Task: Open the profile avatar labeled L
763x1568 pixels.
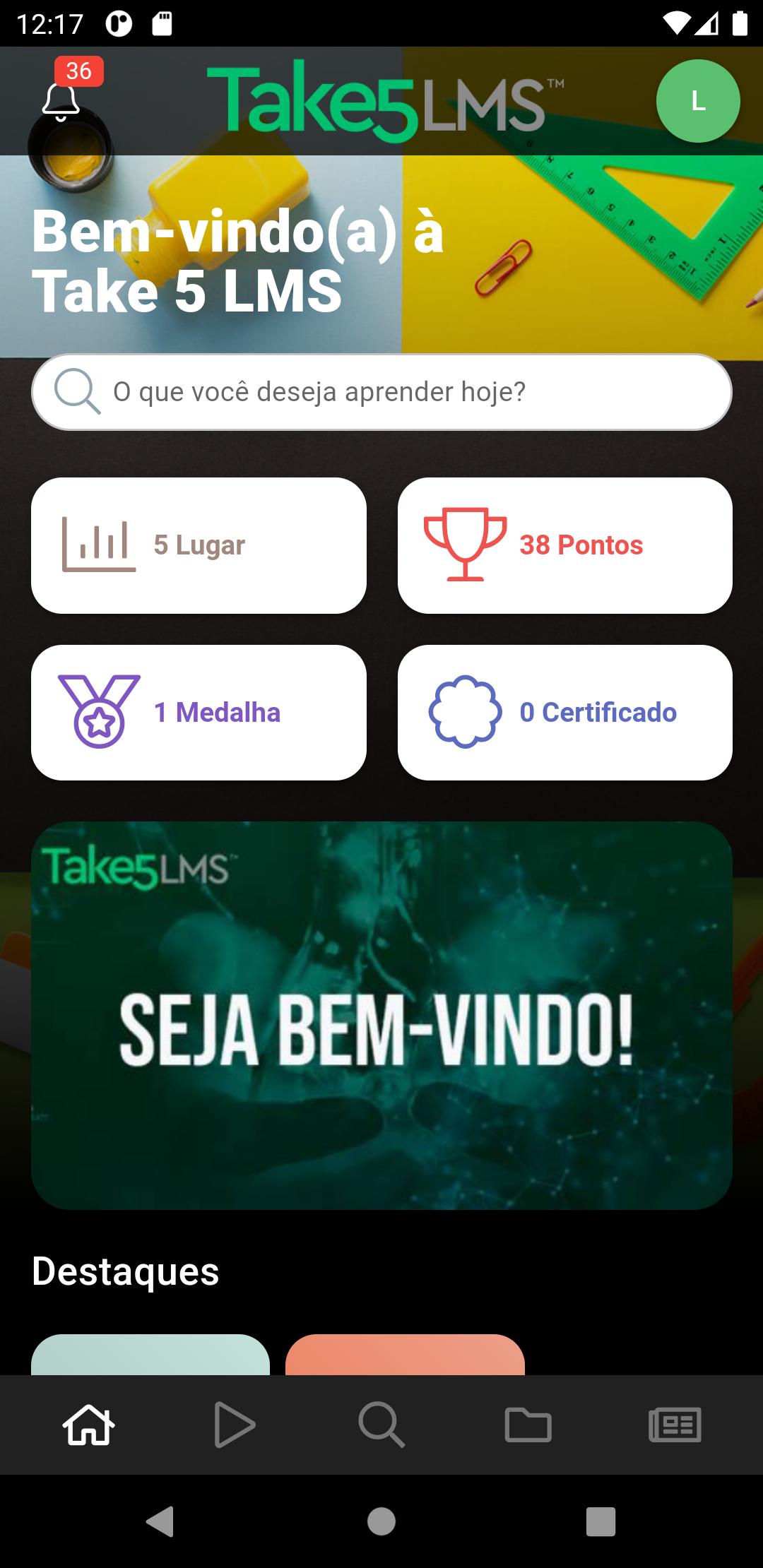Action: tap(698, 101)
